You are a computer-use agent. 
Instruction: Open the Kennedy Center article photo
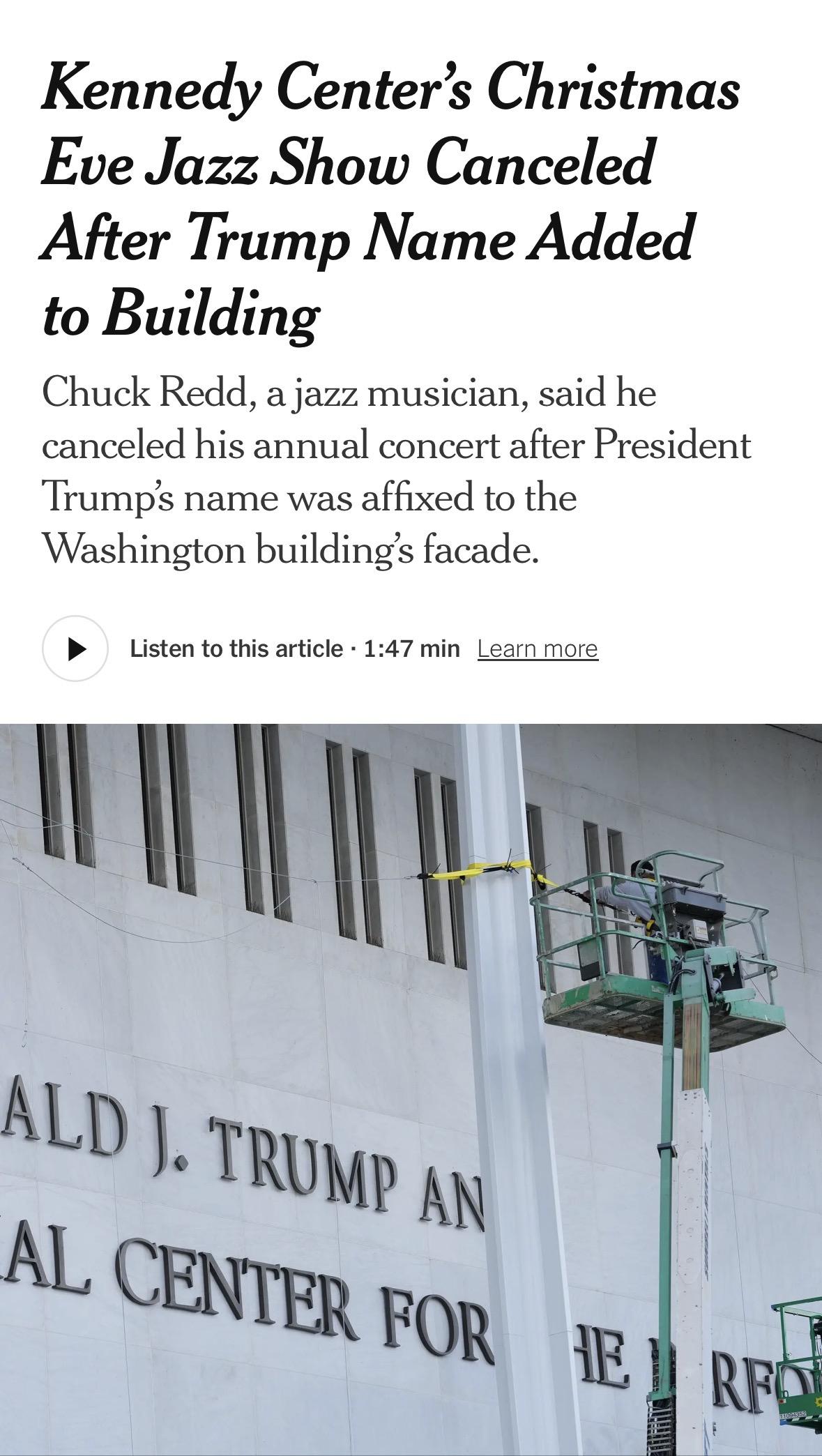pyautogui.click(x=411, y=1088)
